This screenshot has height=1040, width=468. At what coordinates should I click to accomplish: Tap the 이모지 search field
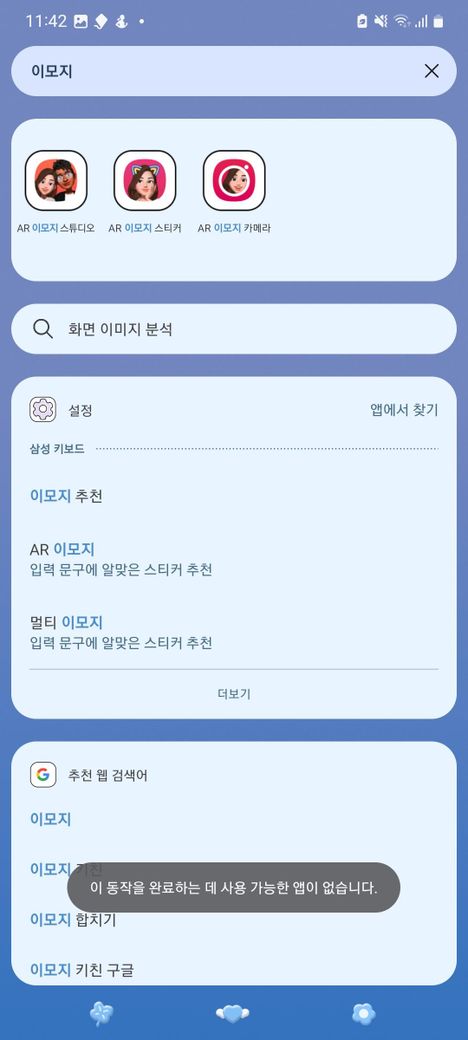click(219, 71)
